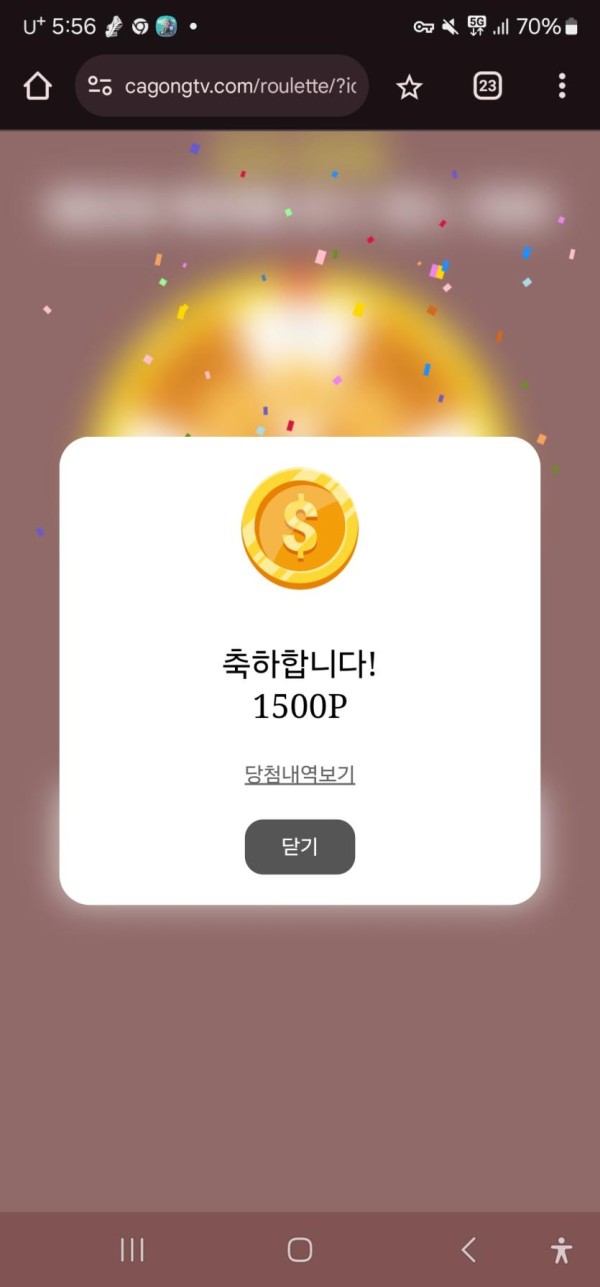
Task: View site info icon in address bar
Action: pos(100,86)
